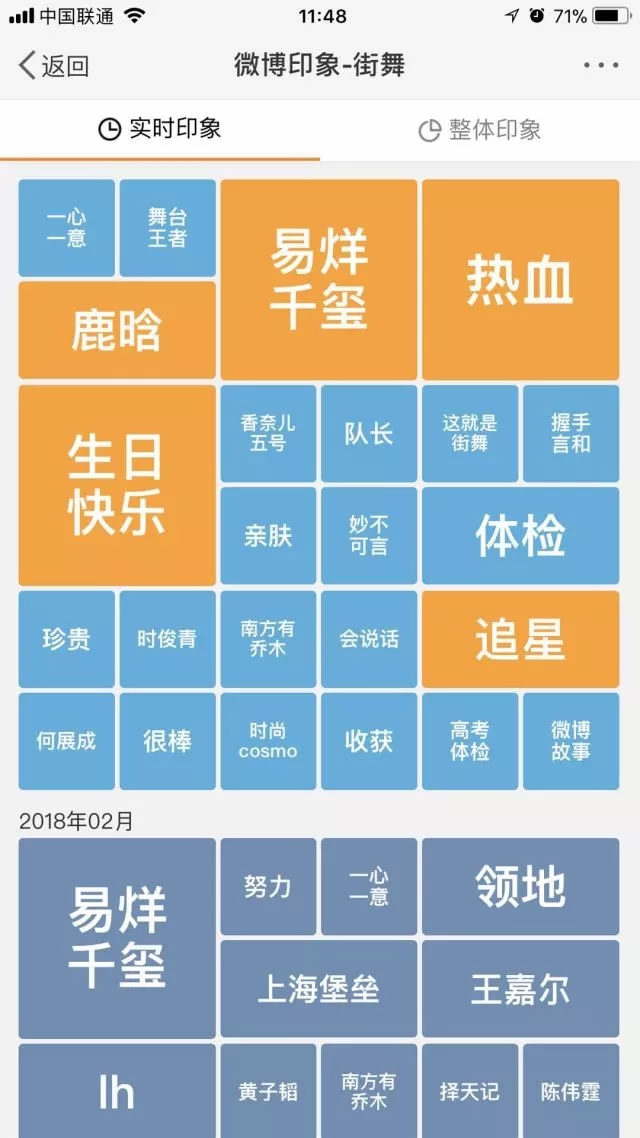
Task: Open the 时俊青 tile
Action: pos(167,639)
